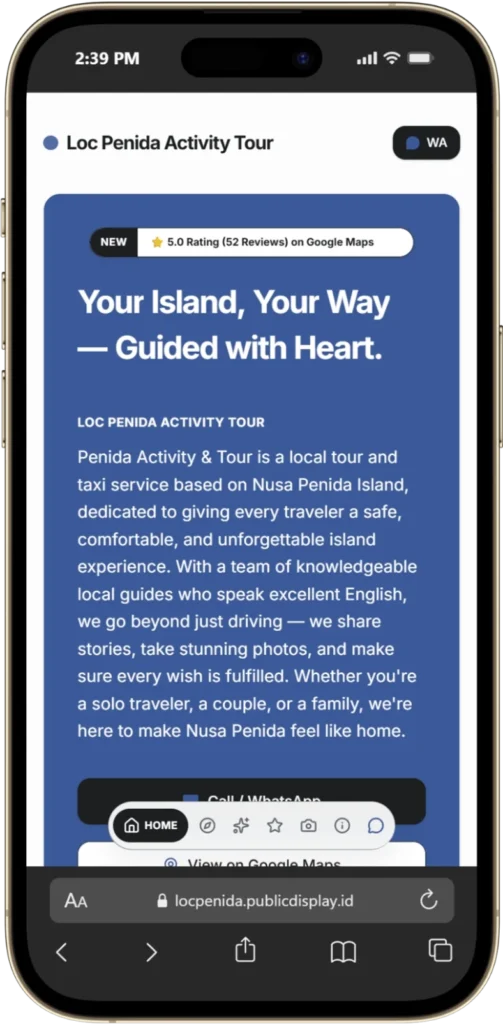Viewport: 503px width, 1024px height.
Task: Open the info icon in the floating nav
Action: (x=342, y=826)
